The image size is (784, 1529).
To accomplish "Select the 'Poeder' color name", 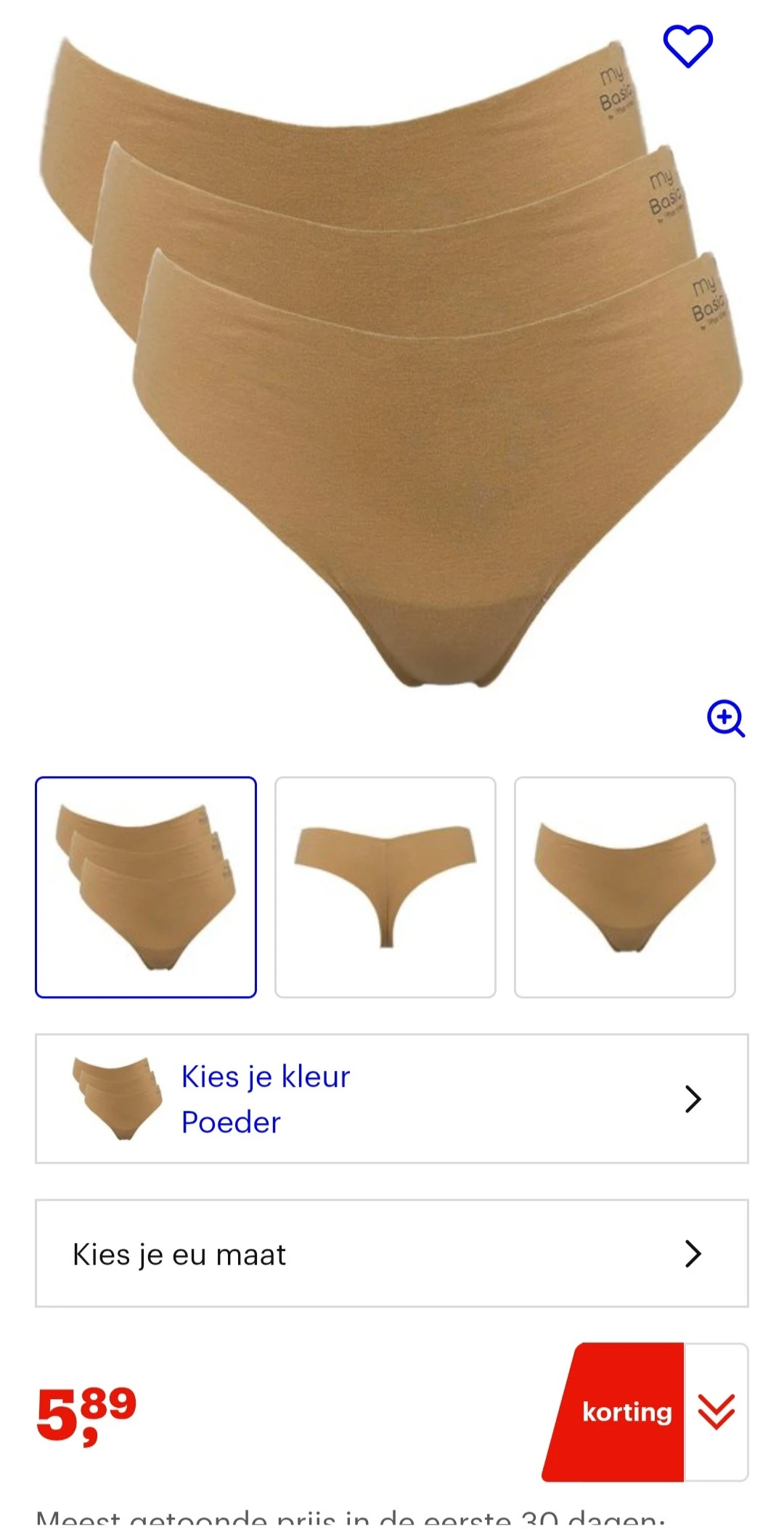I will point(229,1121).
